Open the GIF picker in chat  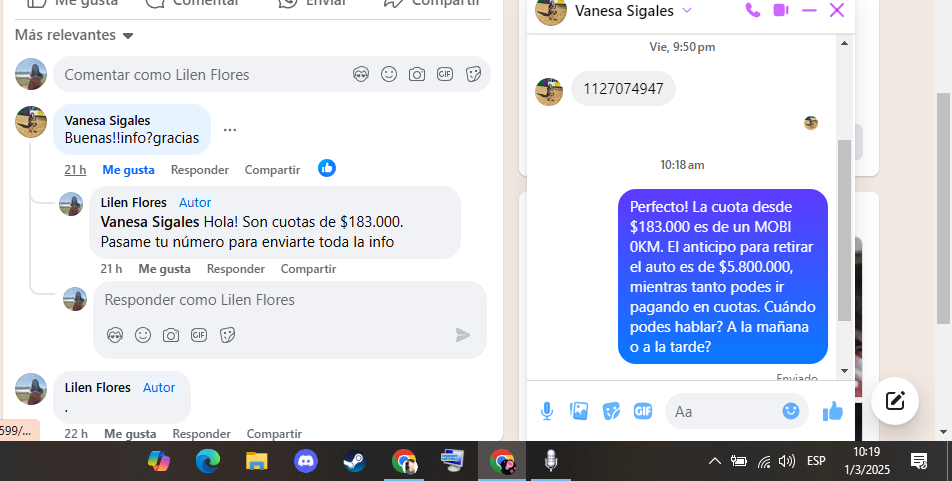coord(643,411)
